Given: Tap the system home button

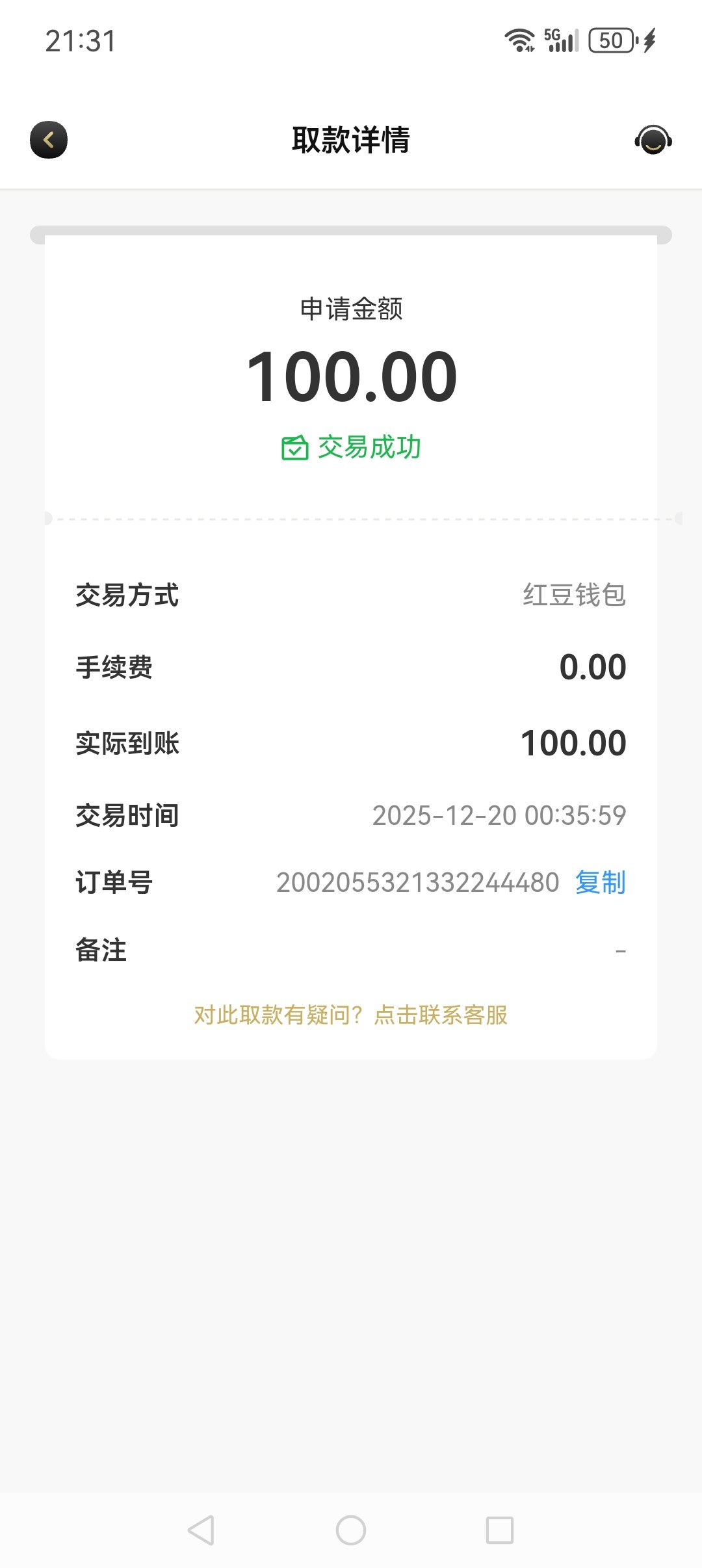Looking at the screenshot, I should [x=351, y=1530].
